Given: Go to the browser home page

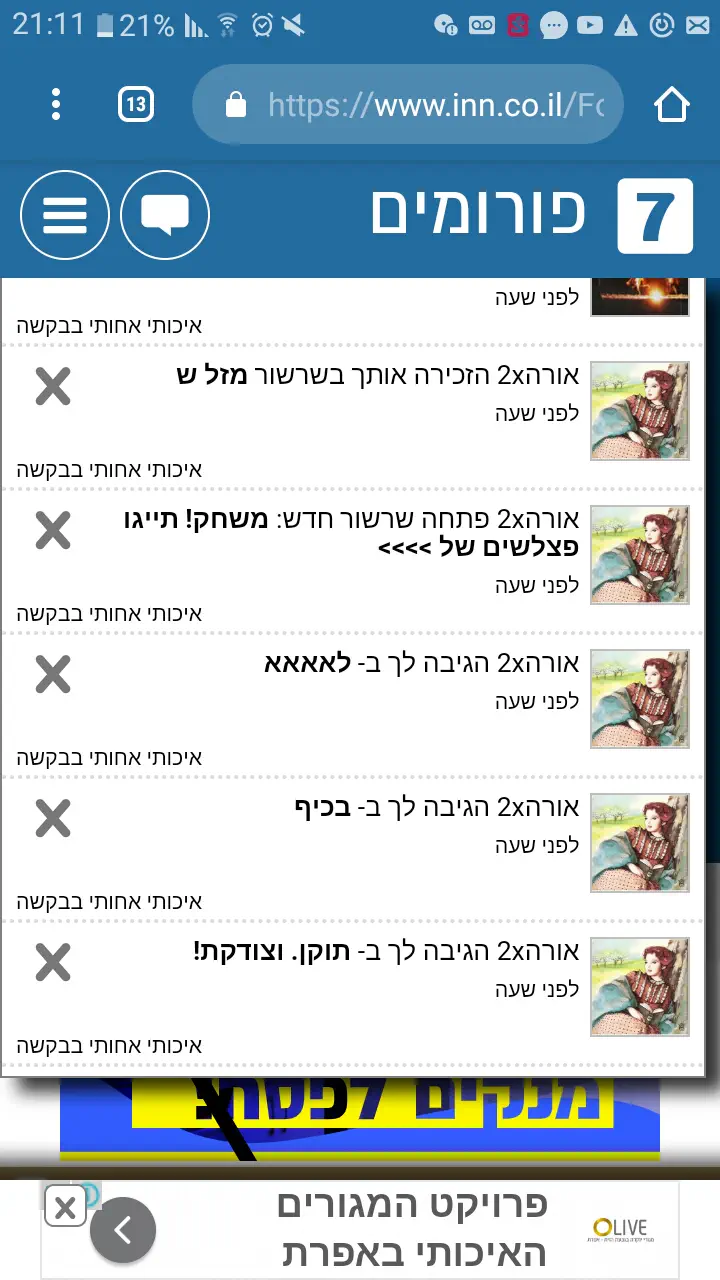Looking at the screenshot, I should tap(671, 104).
